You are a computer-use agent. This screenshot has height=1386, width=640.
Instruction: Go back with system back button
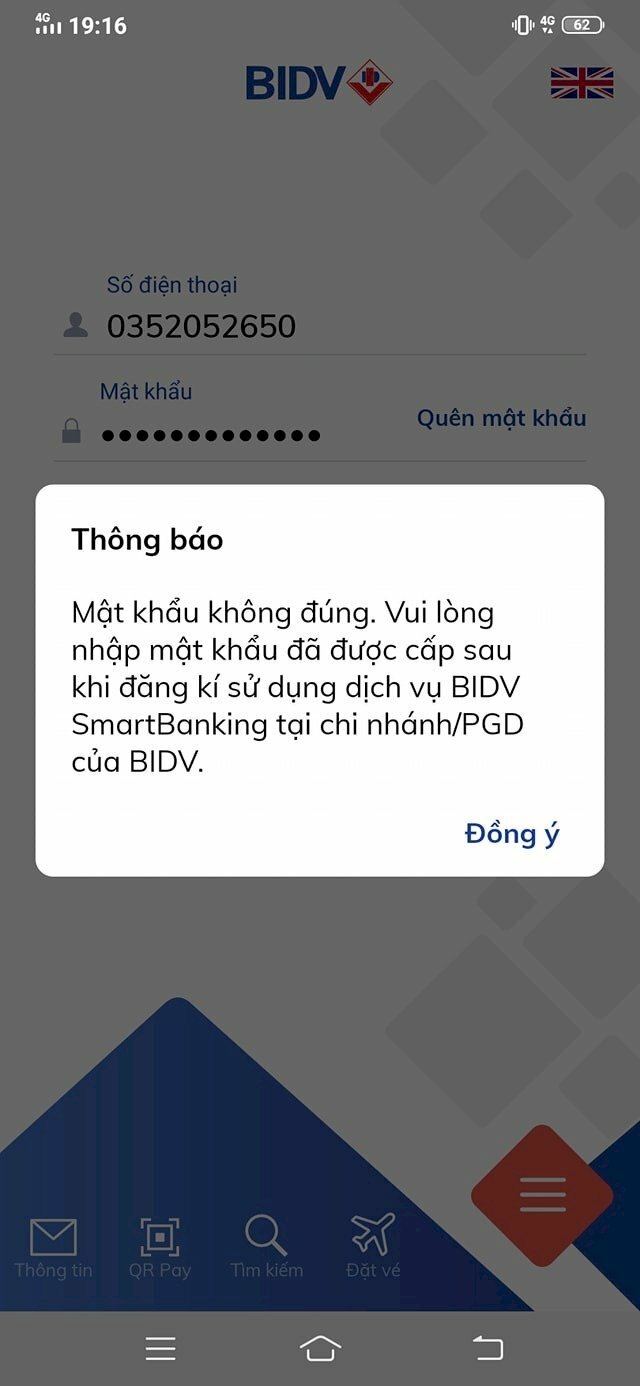pyautogui.click(x=488, y=1348)
